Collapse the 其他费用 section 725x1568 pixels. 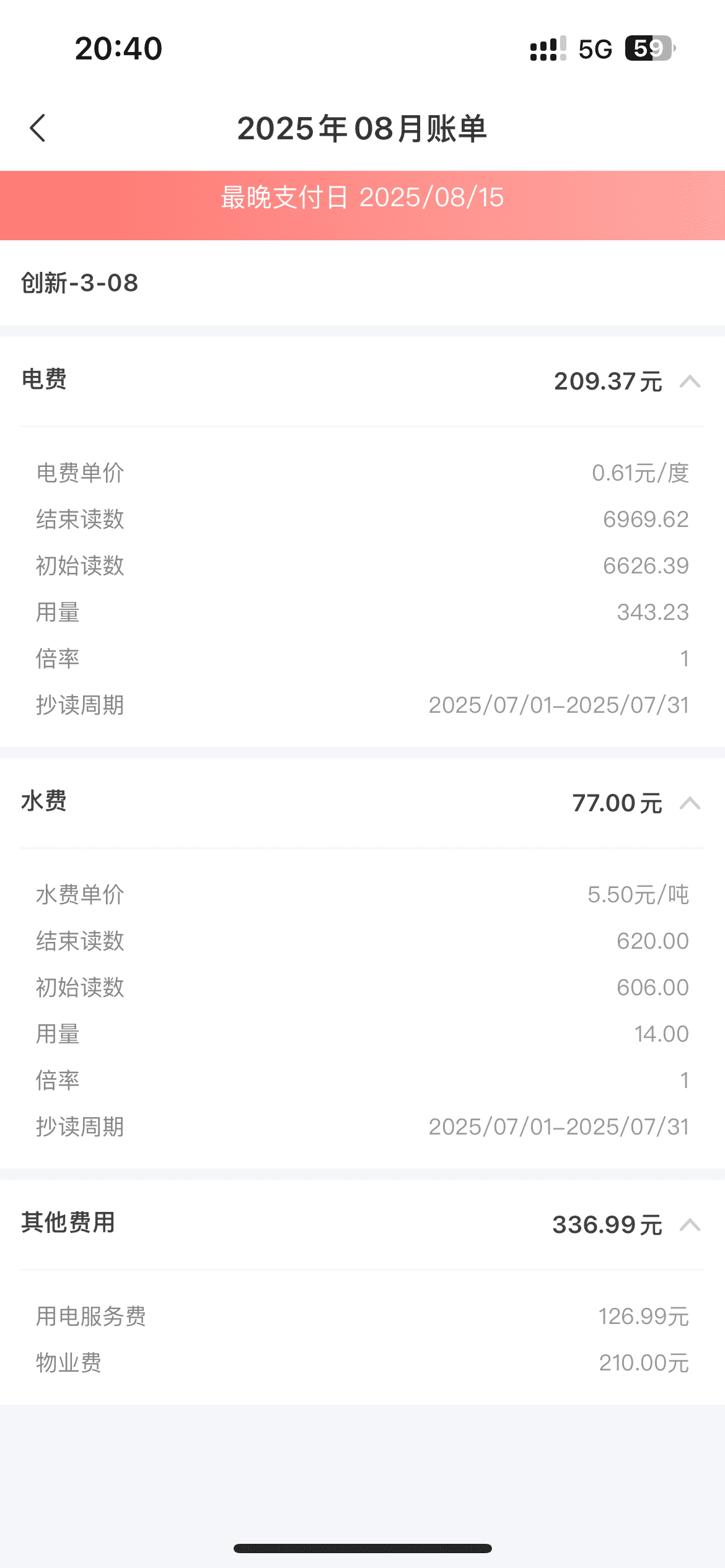coord(690,1225)
